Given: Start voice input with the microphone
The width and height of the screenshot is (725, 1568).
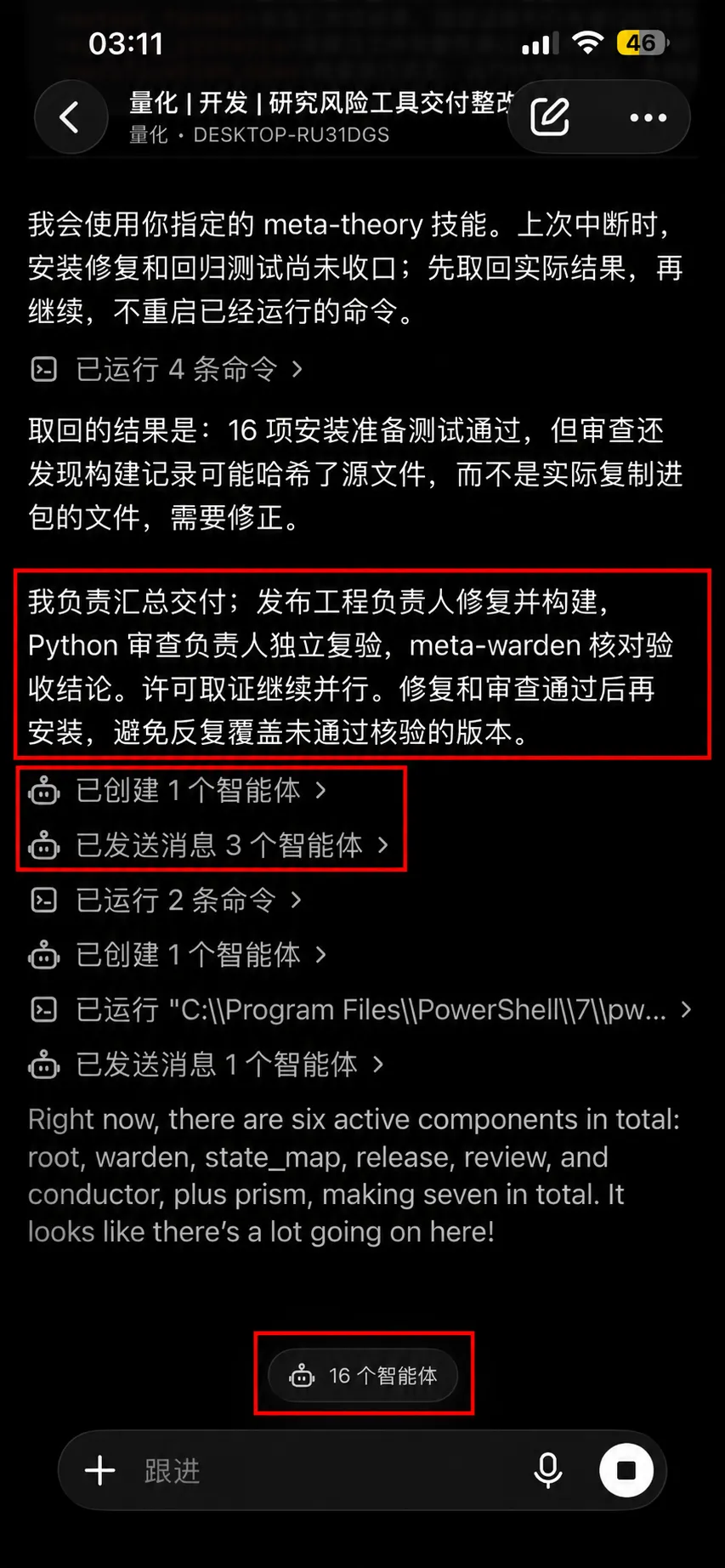Looking at the screenshot, I should (548, 1470).
